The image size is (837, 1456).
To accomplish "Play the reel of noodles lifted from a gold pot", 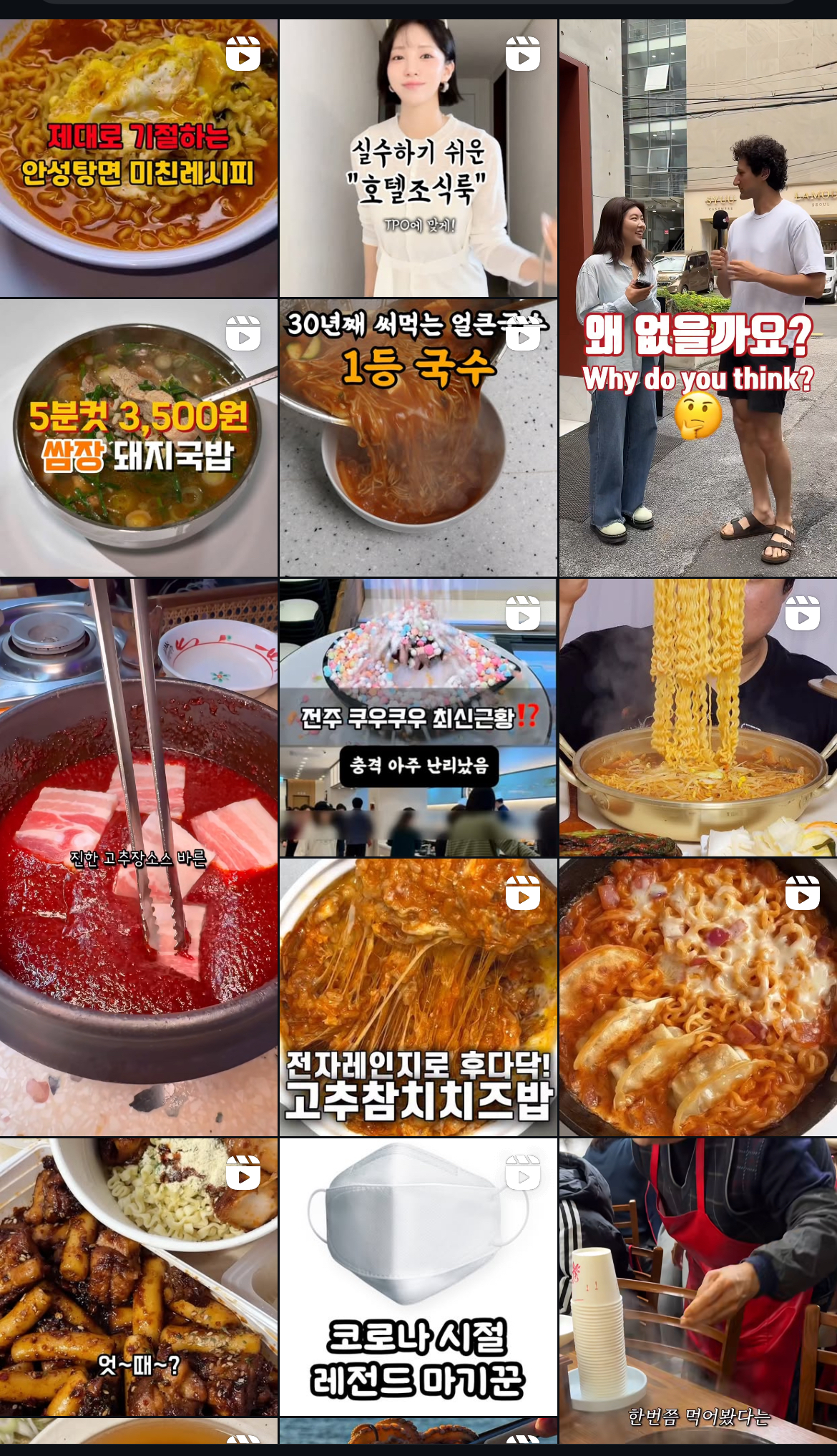I will 698,718.
